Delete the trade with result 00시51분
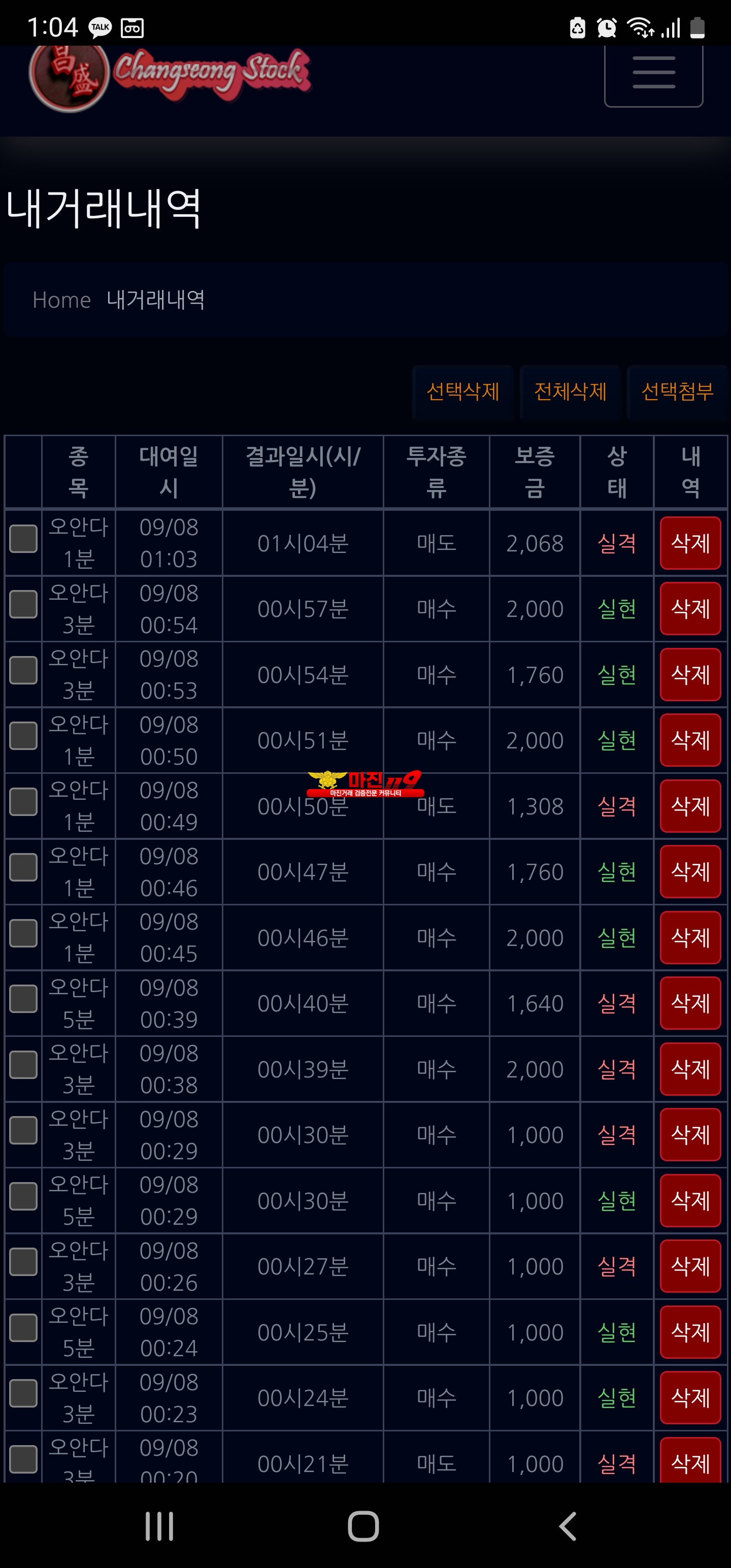Screen dimensions: 731x1568 689,740
